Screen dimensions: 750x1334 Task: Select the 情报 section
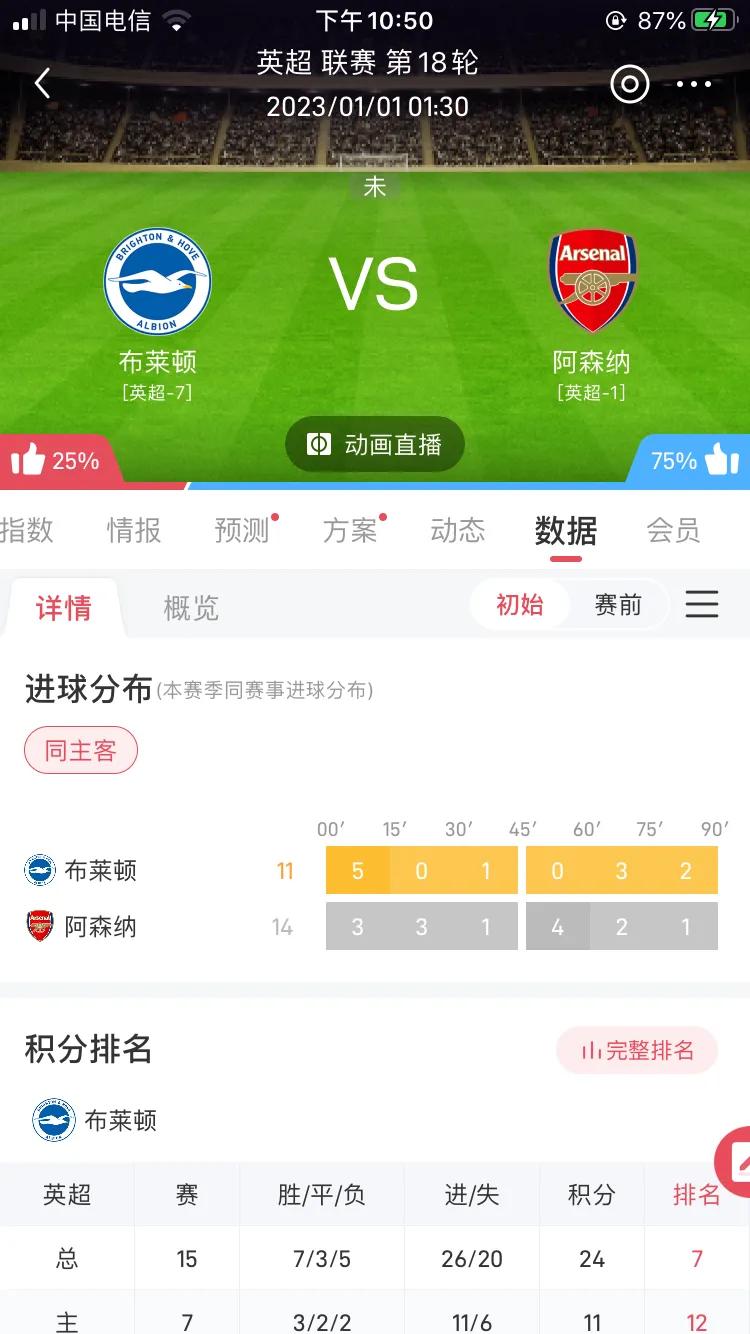point(133,531)
